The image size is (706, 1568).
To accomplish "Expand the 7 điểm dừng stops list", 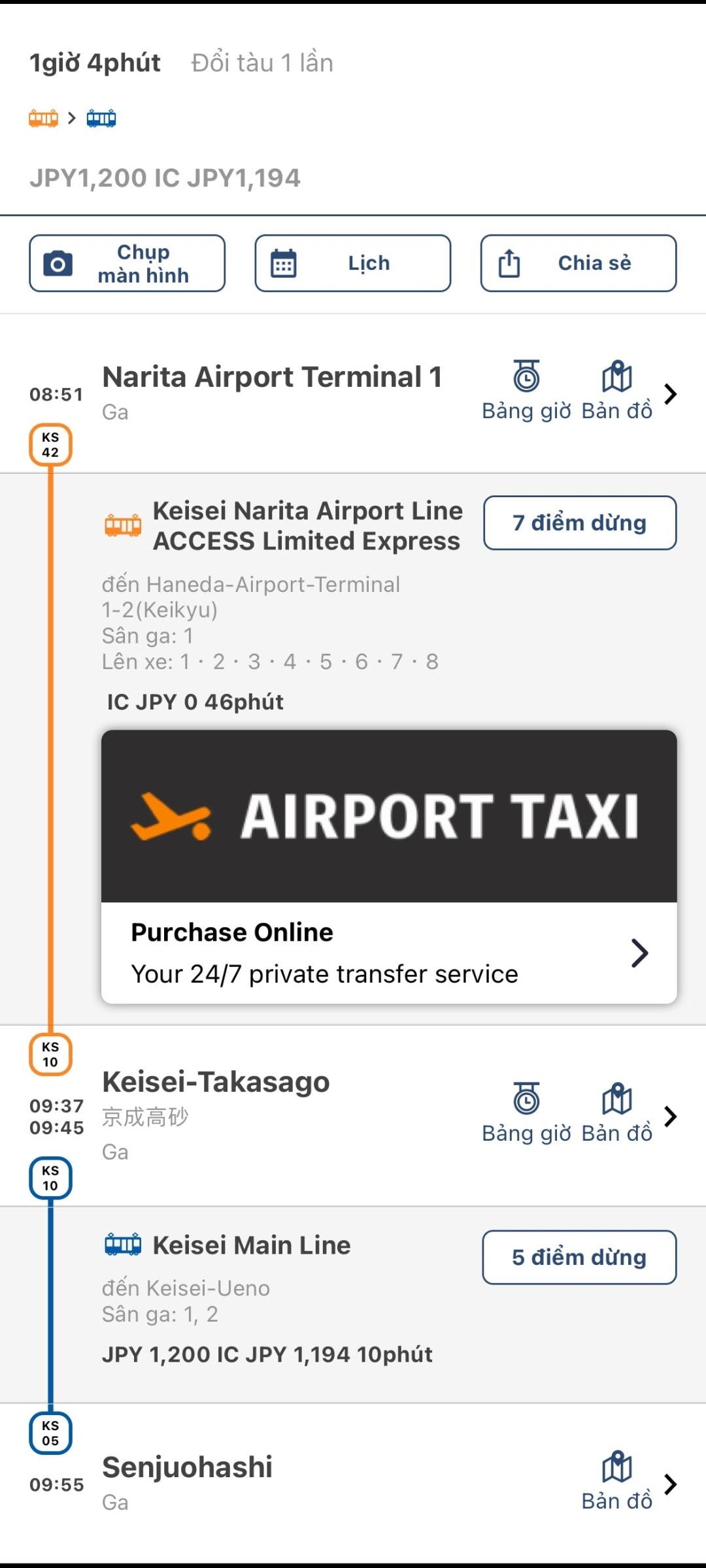I will coord(580,523).
